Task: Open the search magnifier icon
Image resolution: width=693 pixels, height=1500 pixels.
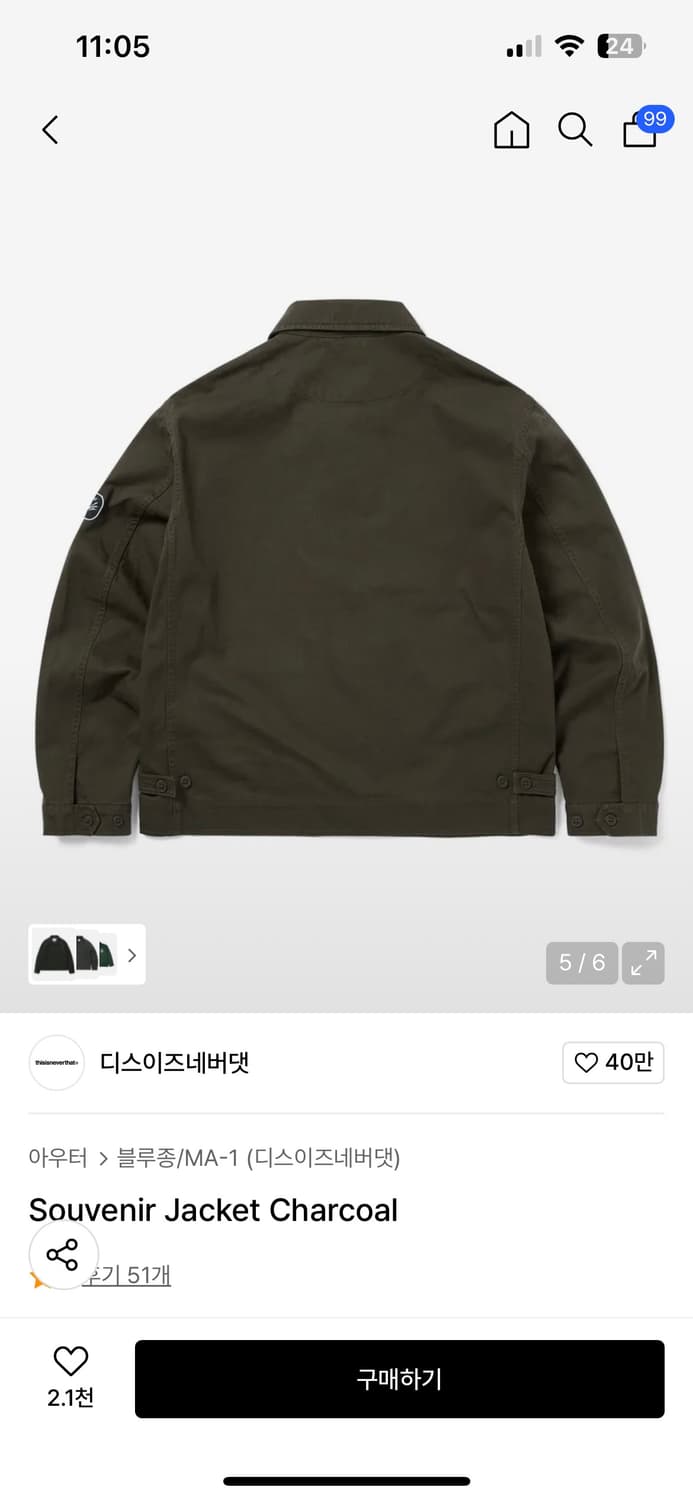Action: 574,130
